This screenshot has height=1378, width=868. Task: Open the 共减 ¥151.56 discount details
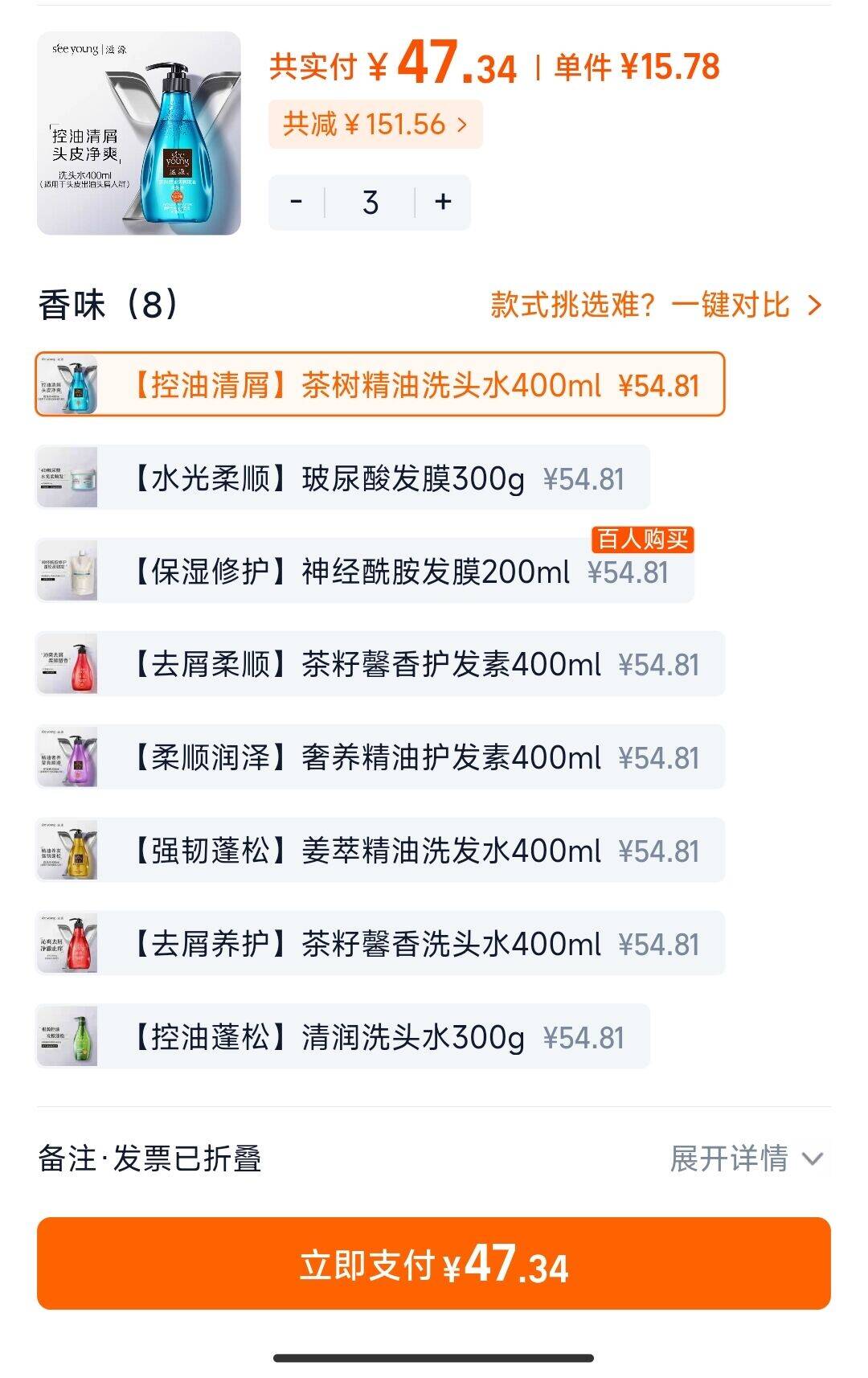[x=375, y=125]
